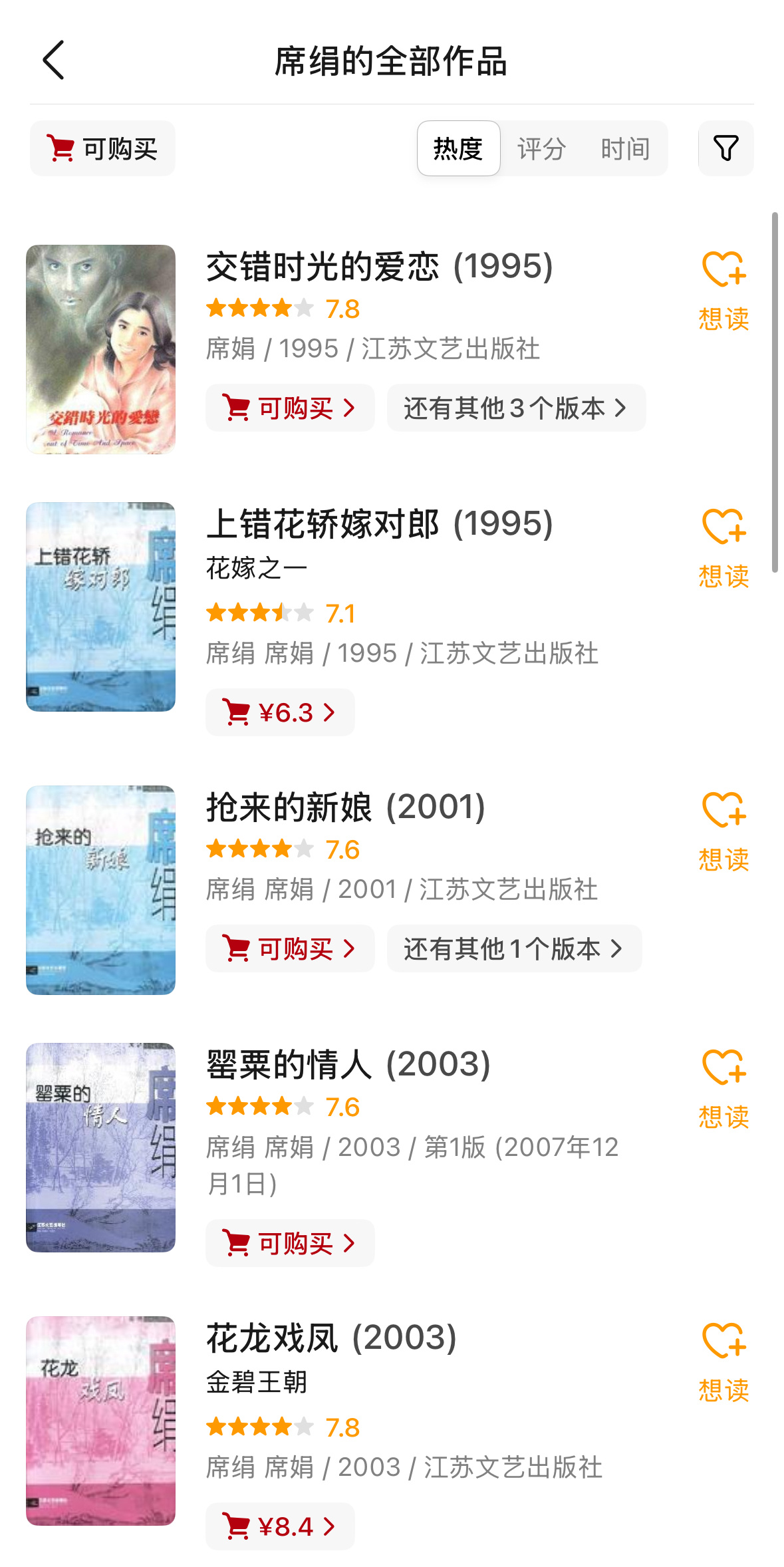
Task: Open the book 交错时光的爱恋 (1995)
Action: click(379, 267)
